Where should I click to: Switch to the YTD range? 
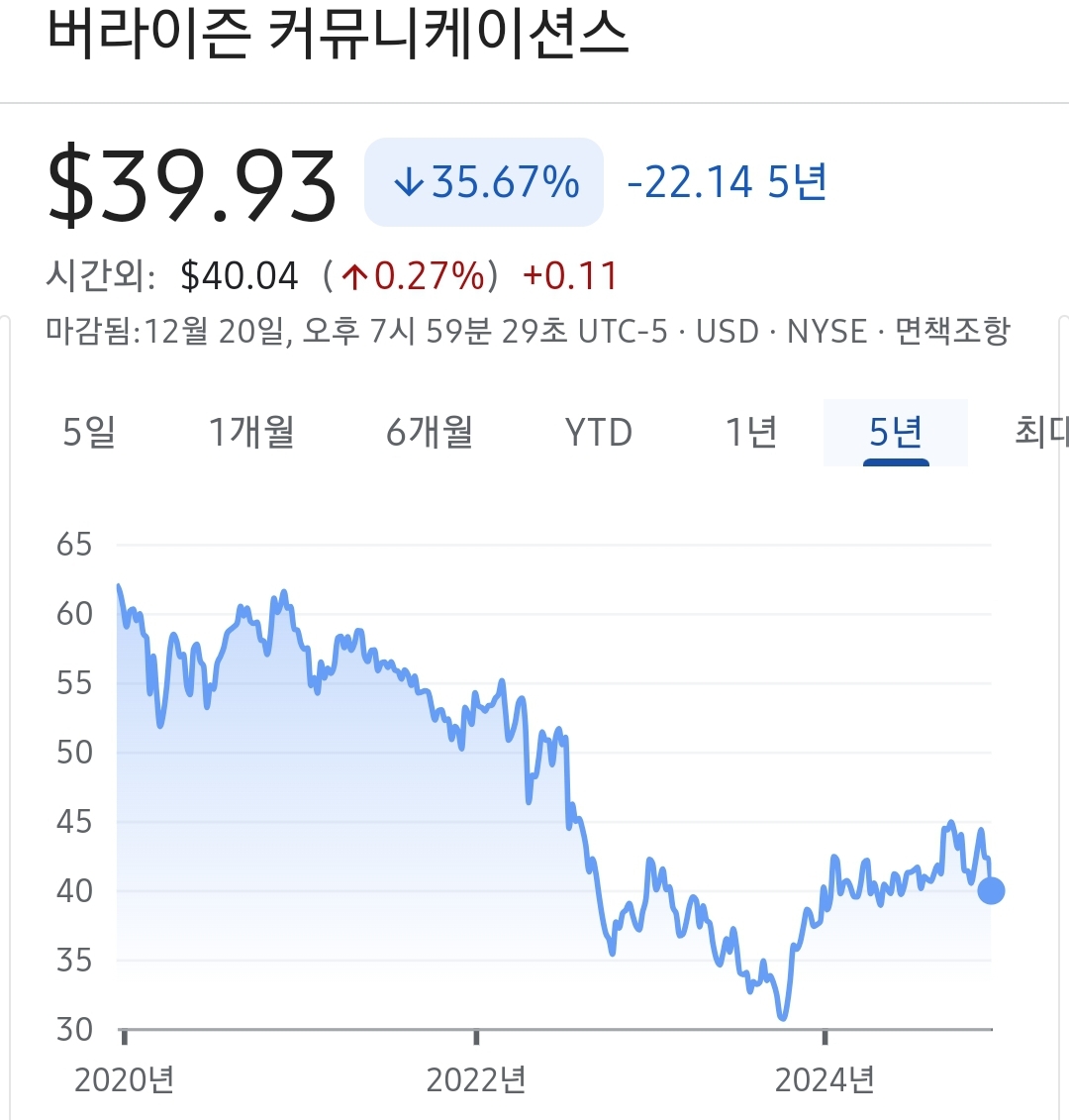click(599, 432)
